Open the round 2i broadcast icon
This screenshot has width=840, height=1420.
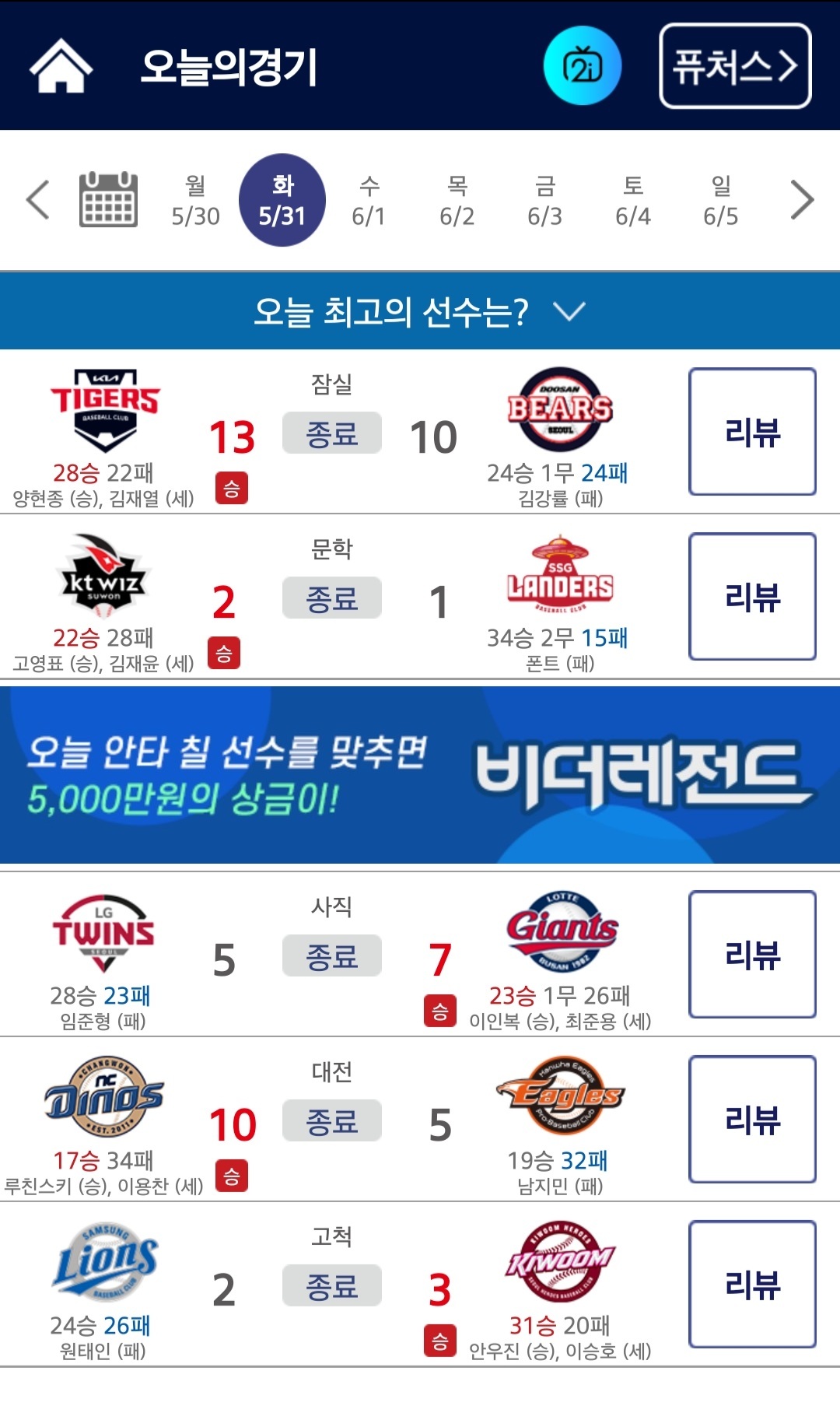(x=583, y=66)
